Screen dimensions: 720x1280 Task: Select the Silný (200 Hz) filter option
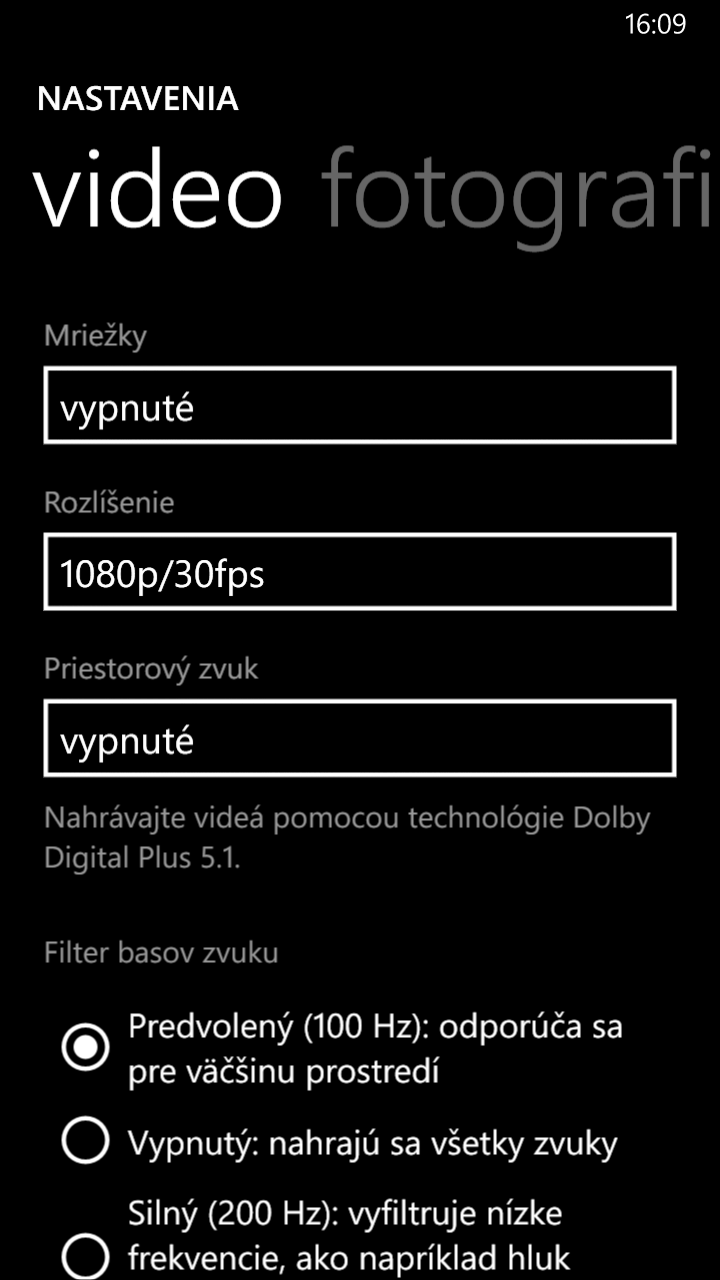click(85, 1256)
